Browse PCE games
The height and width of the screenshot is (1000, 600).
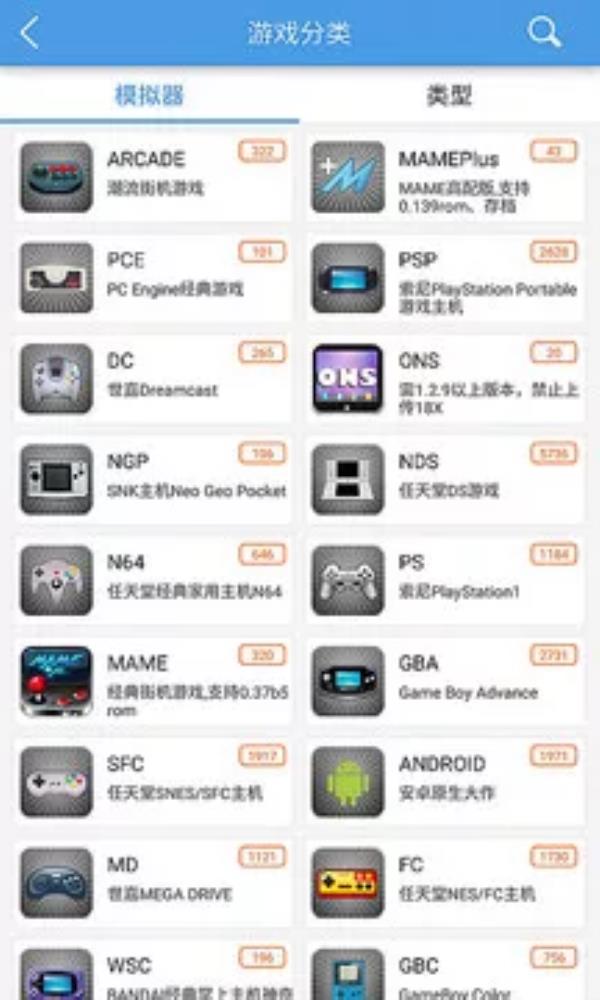(x=153, y=277)
